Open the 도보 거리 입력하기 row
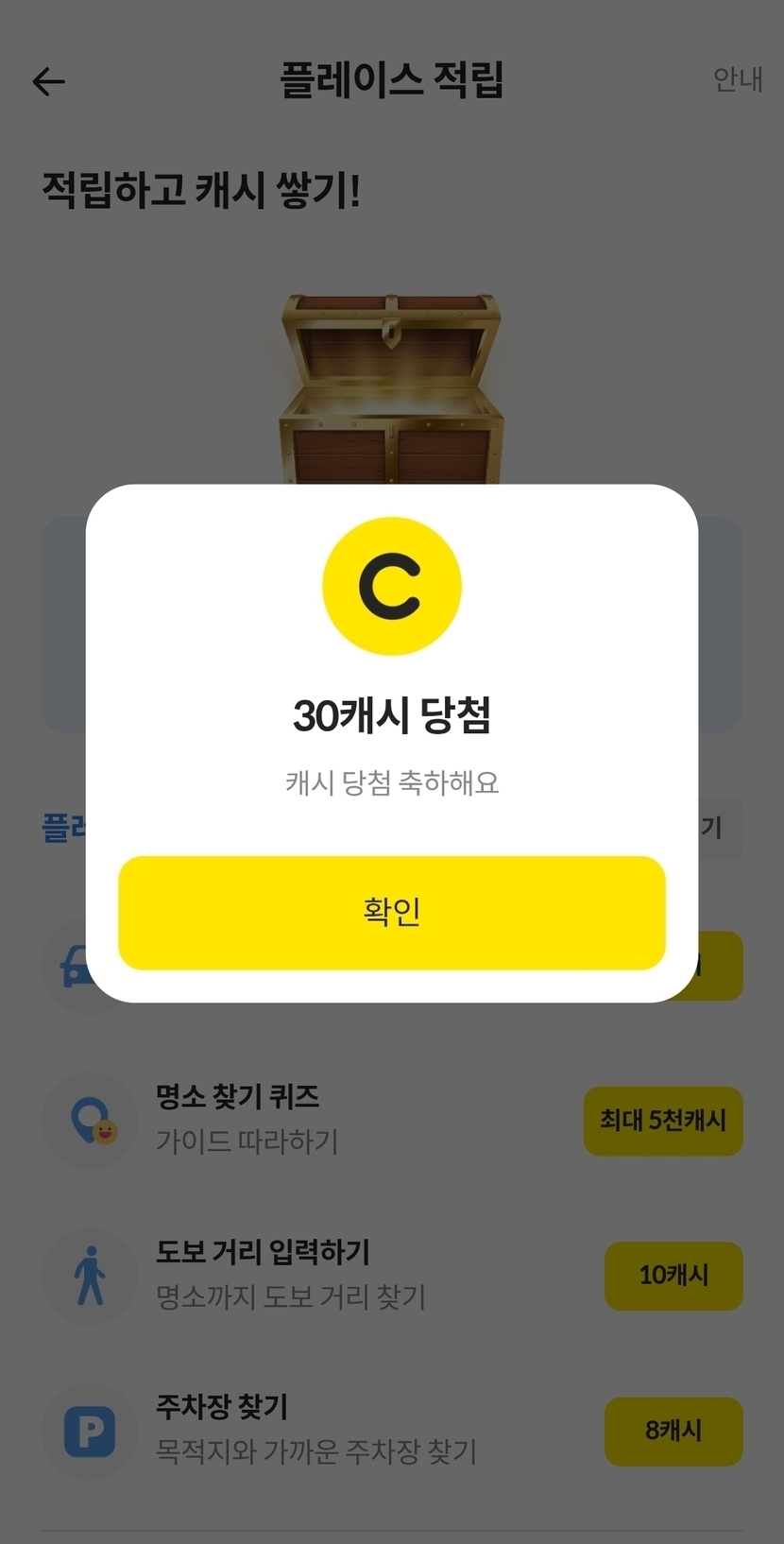 point(392,1276)
